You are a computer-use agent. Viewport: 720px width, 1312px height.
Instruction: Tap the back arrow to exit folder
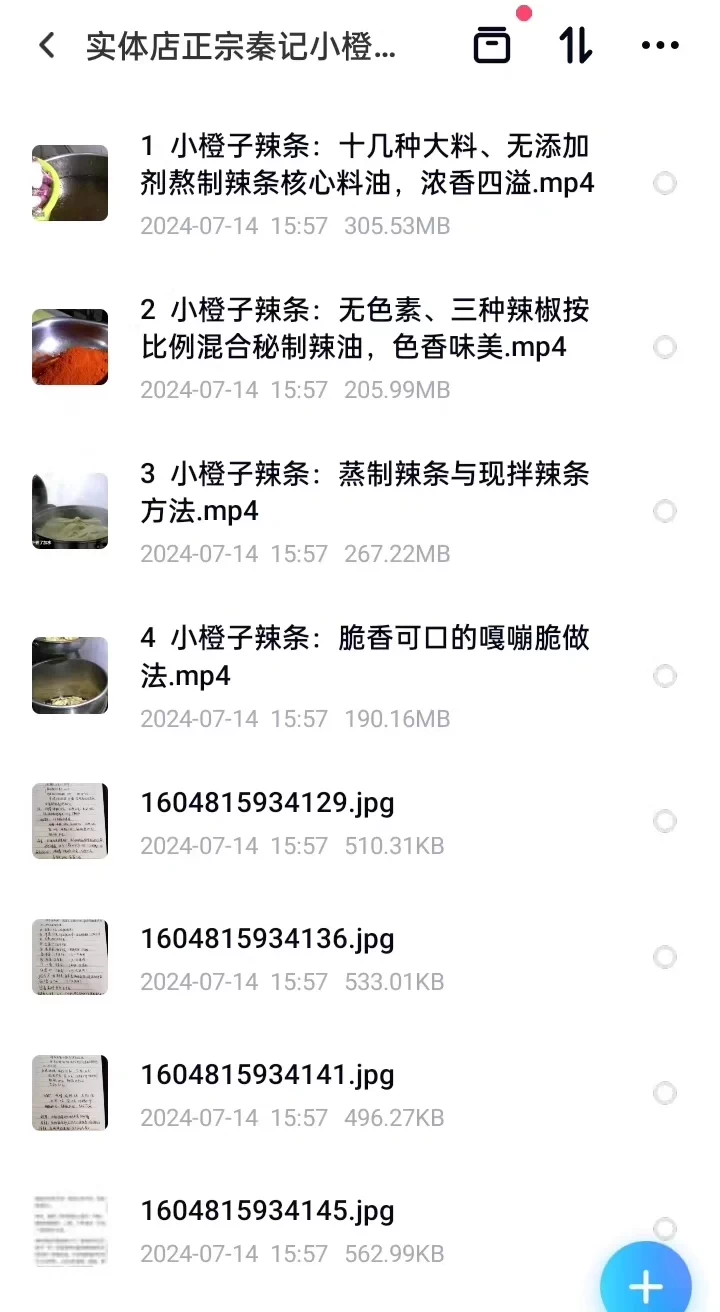(x=47, y=45)
